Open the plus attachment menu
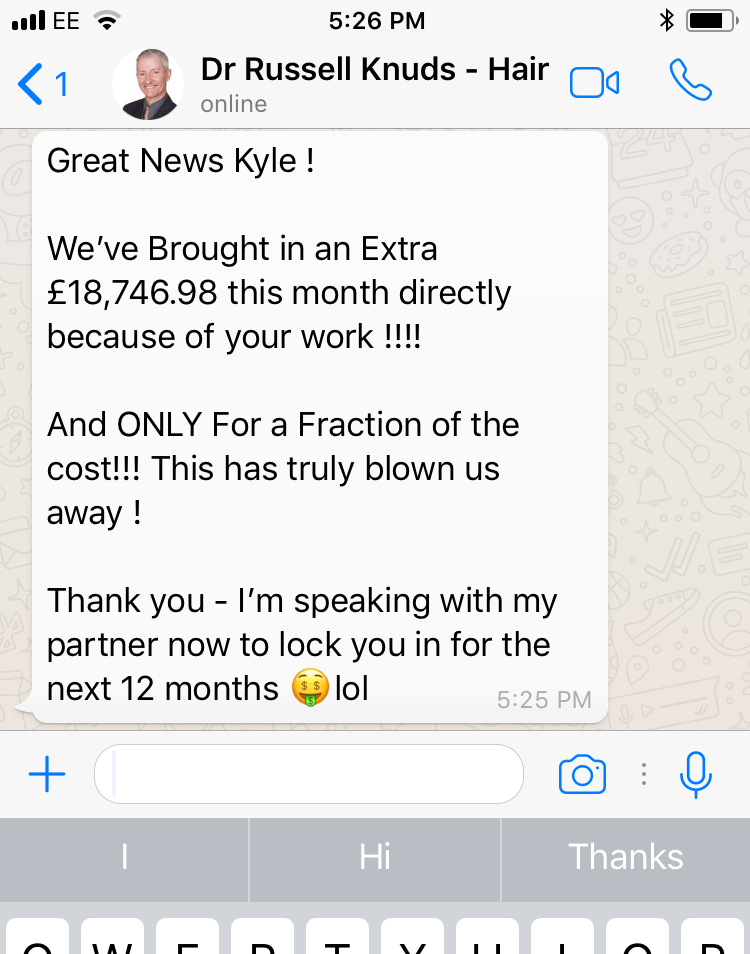Image resolution: width=750 pixels, height=954 pixels. click(46, 775)
